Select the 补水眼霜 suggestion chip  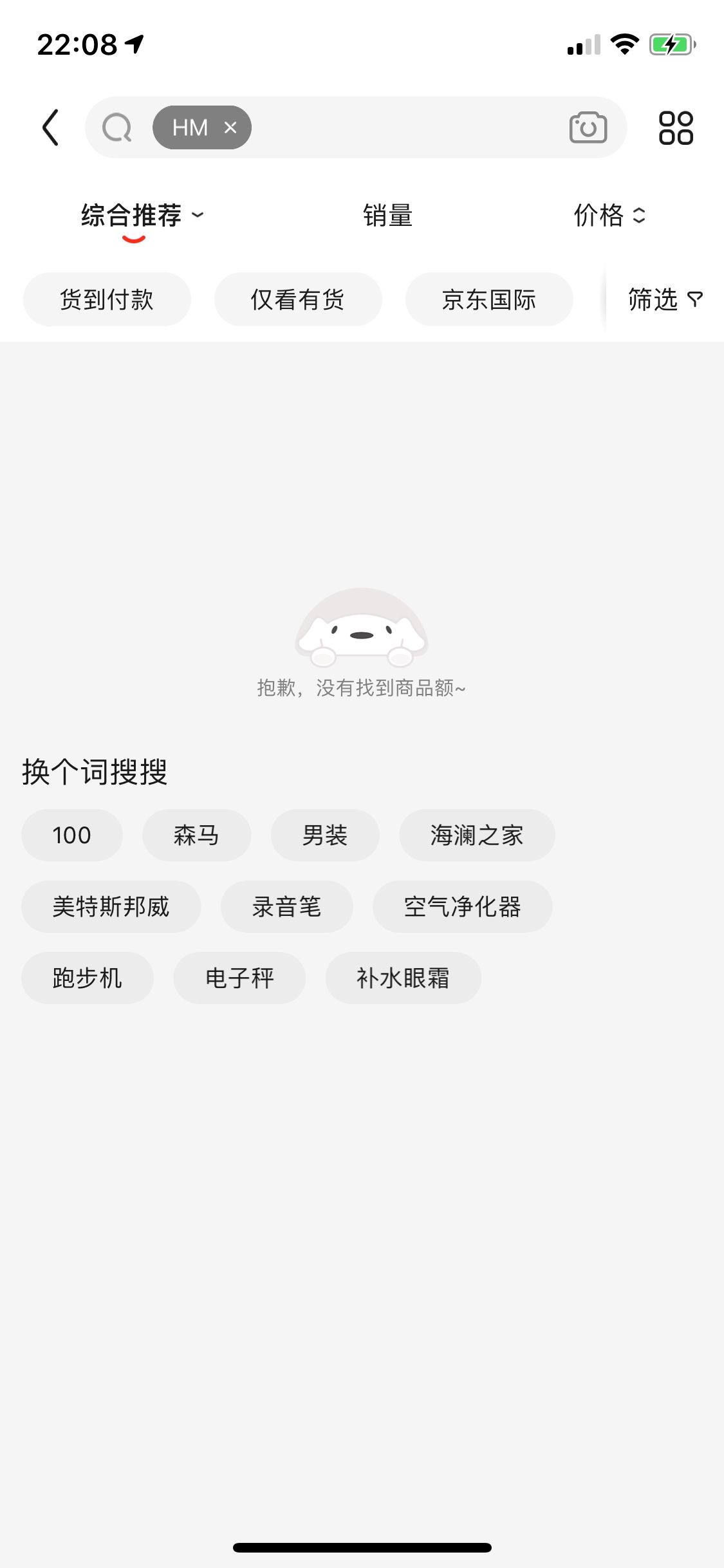click(x=403, y=978)
